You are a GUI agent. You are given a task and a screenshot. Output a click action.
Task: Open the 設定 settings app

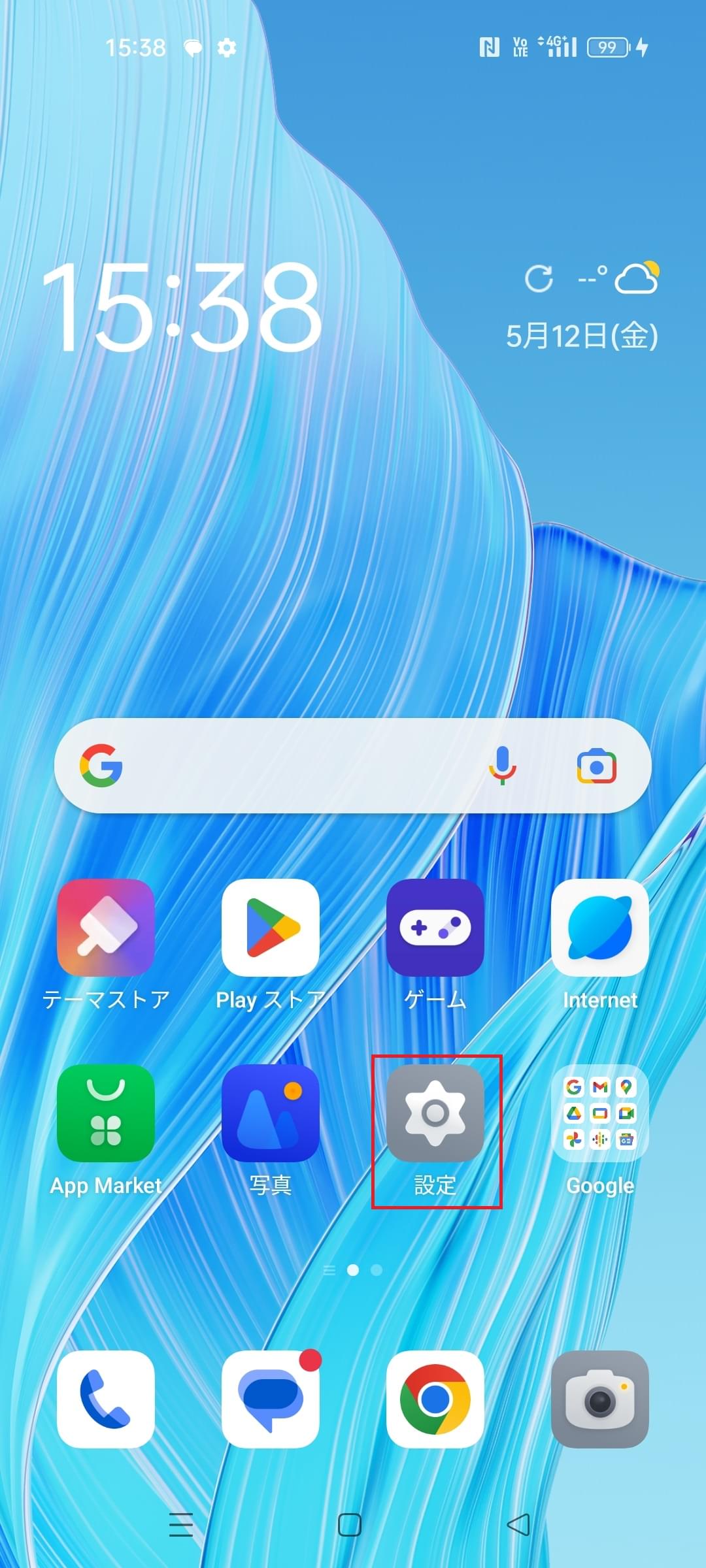(x=435, y=1113)
